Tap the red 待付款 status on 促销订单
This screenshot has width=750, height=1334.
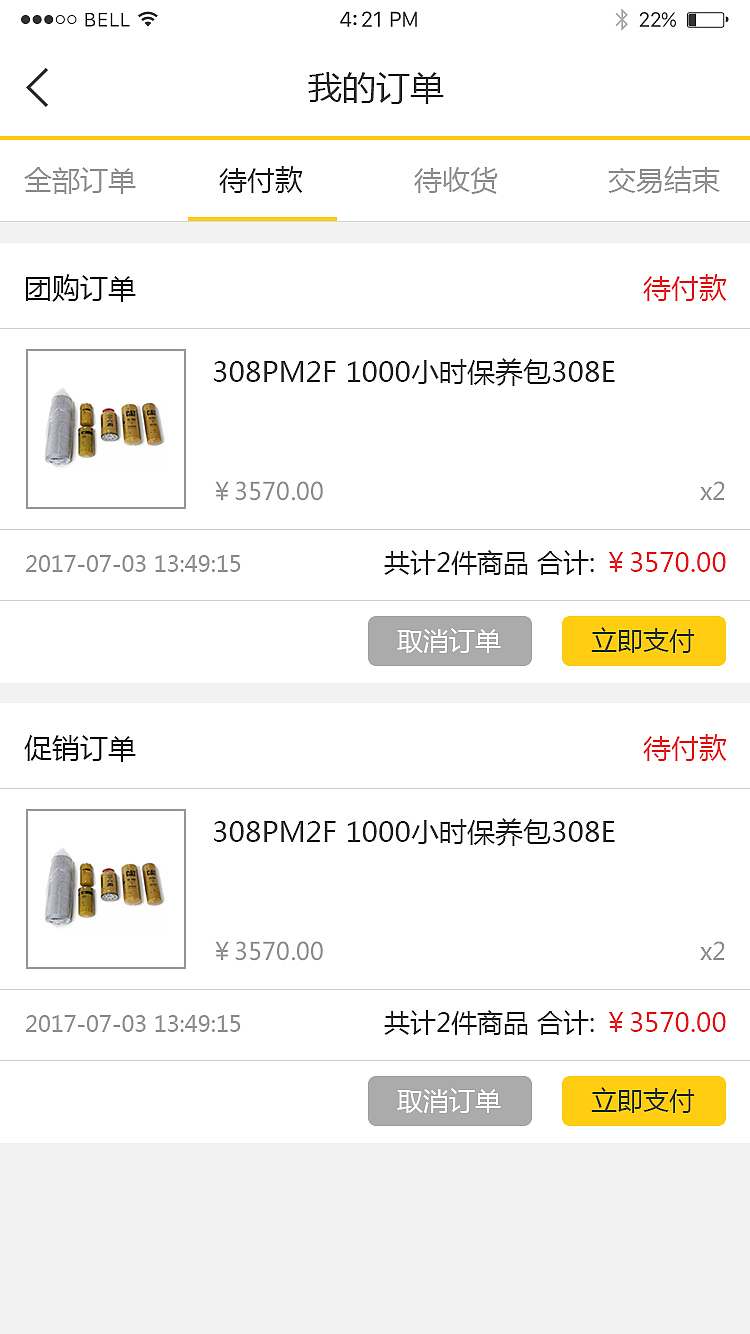pos(686,749)
